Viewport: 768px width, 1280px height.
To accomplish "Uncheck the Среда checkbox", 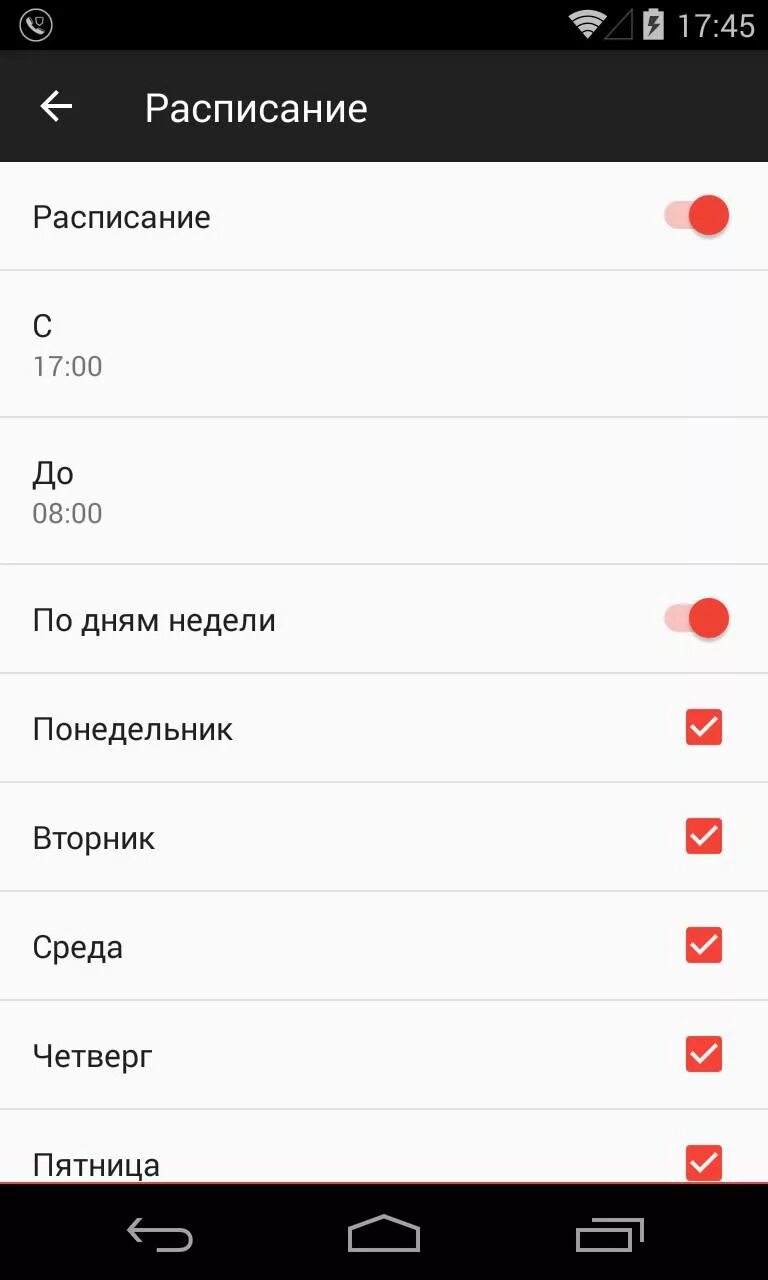I will (x=703, y=945).
